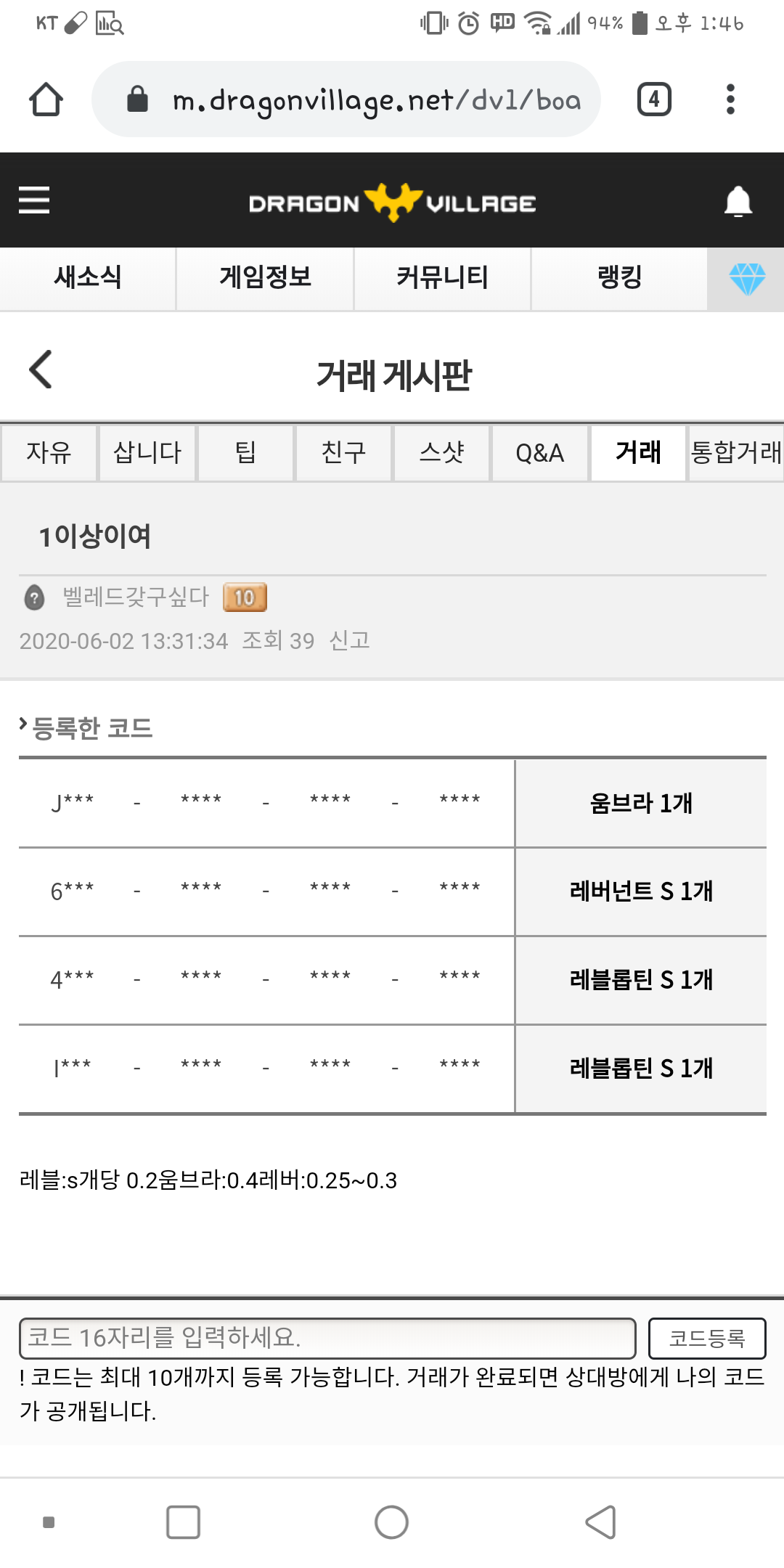This screenshot has height=1568, width=784.
Task: Report this post with 신고
Action: pos(349,640)
